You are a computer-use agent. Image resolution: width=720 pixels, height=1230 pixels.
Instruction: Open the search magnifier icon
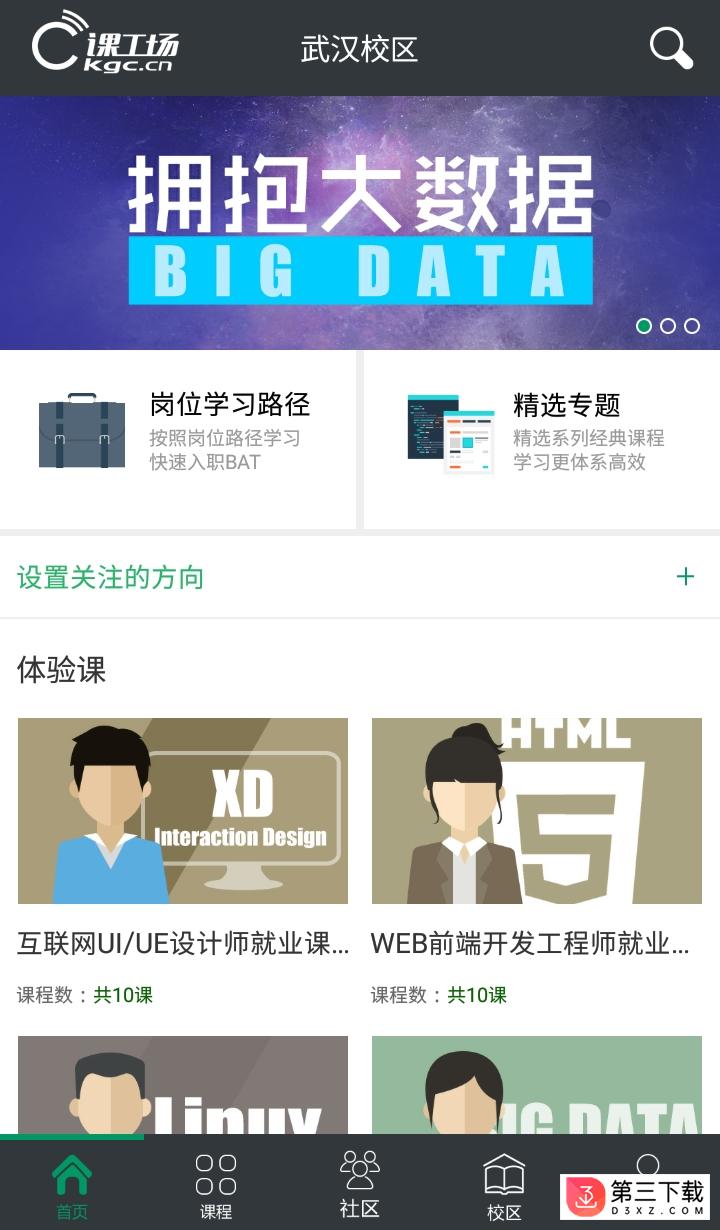(x=671, y=48)
